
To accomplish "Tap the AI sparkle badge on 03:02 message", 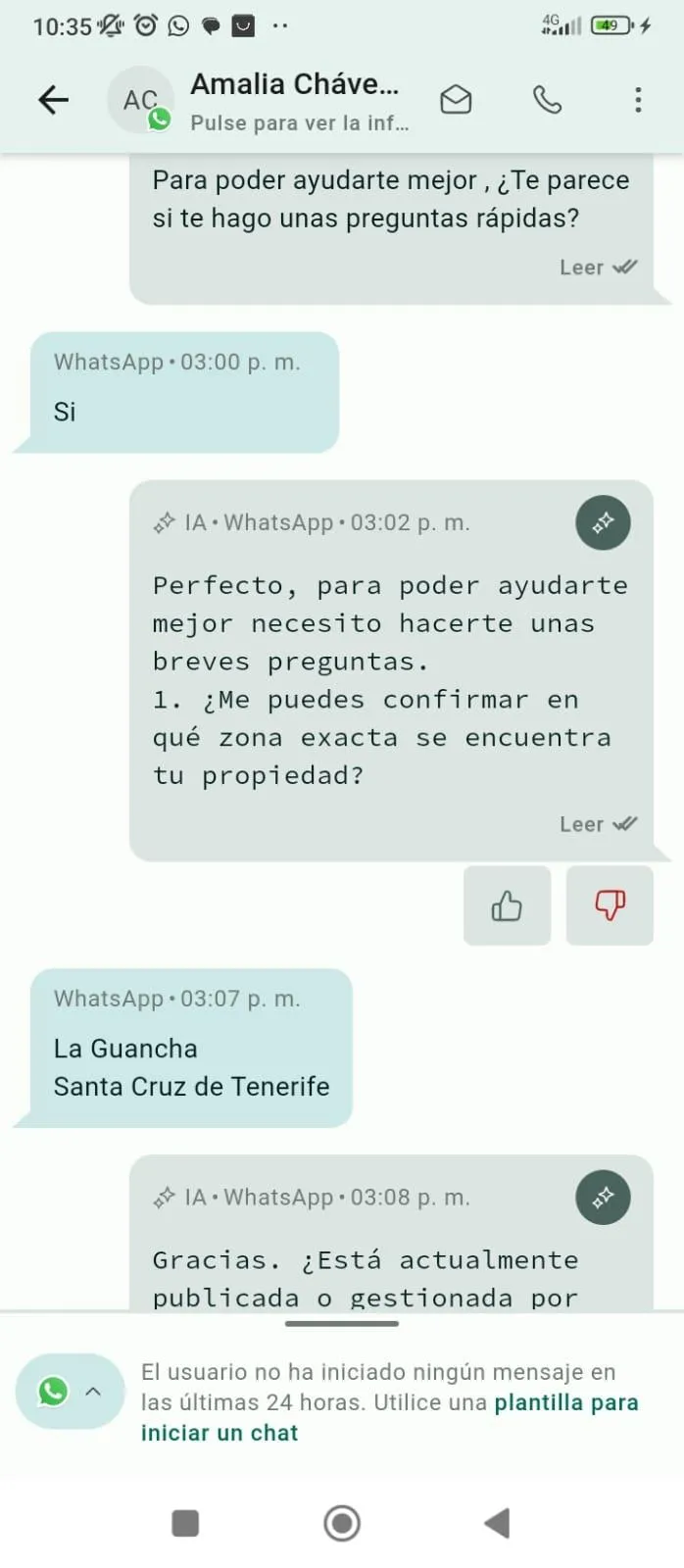I will click(603, 522).
